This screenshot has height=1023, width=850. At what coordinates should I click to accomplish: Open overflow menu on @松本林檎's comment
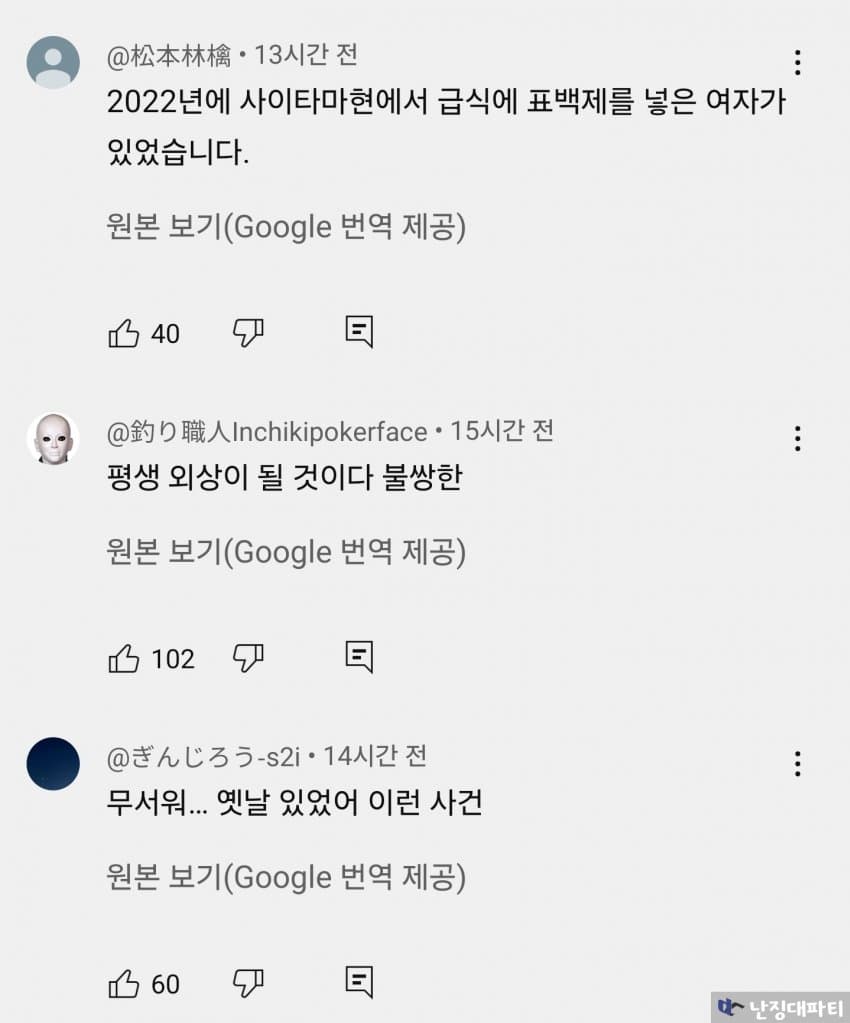[797, 63]
